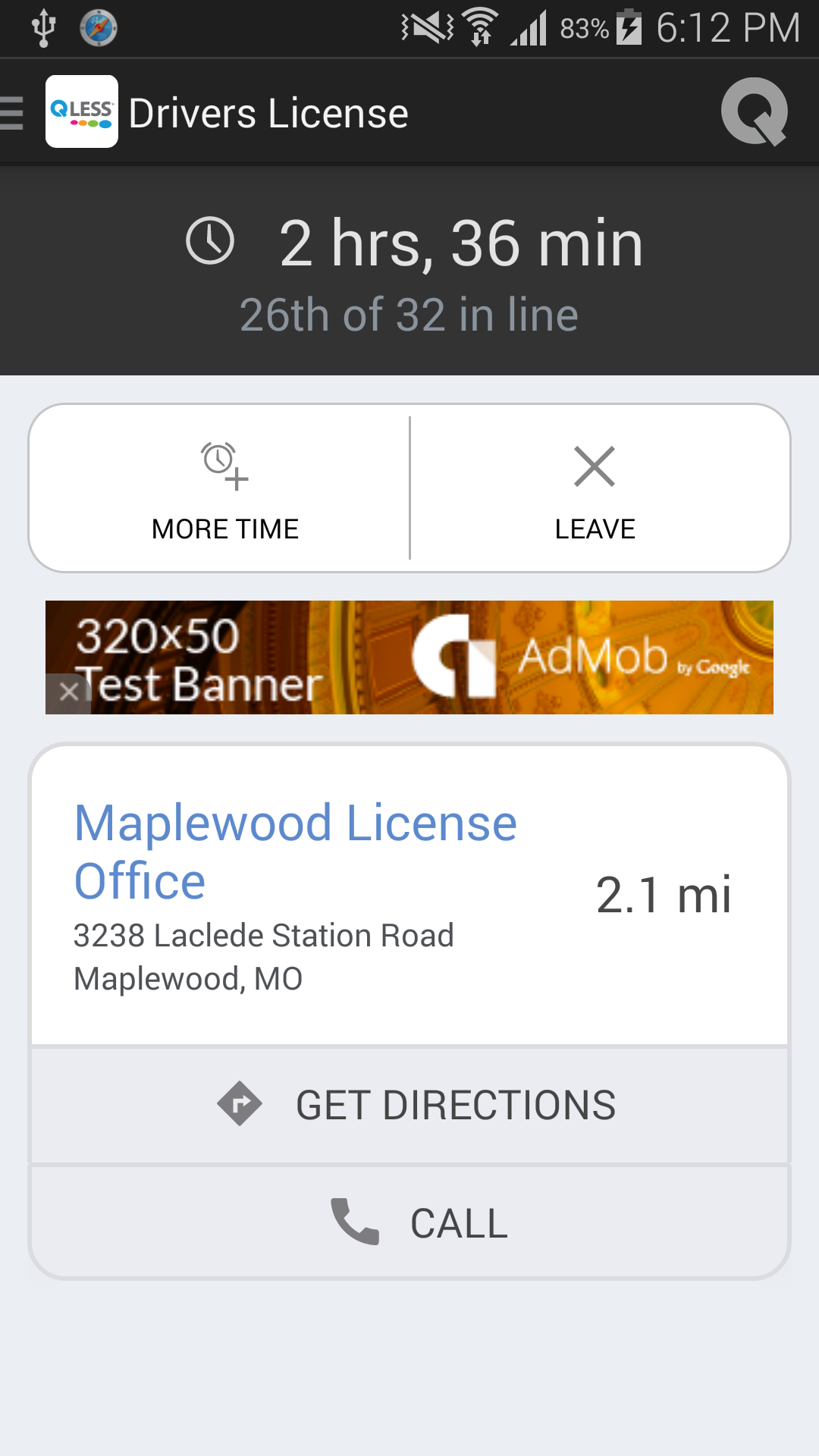This screenshot has height=1456, width=819.
Task: Expand the navigation drawer on the left edge
Action: [10, 111]
